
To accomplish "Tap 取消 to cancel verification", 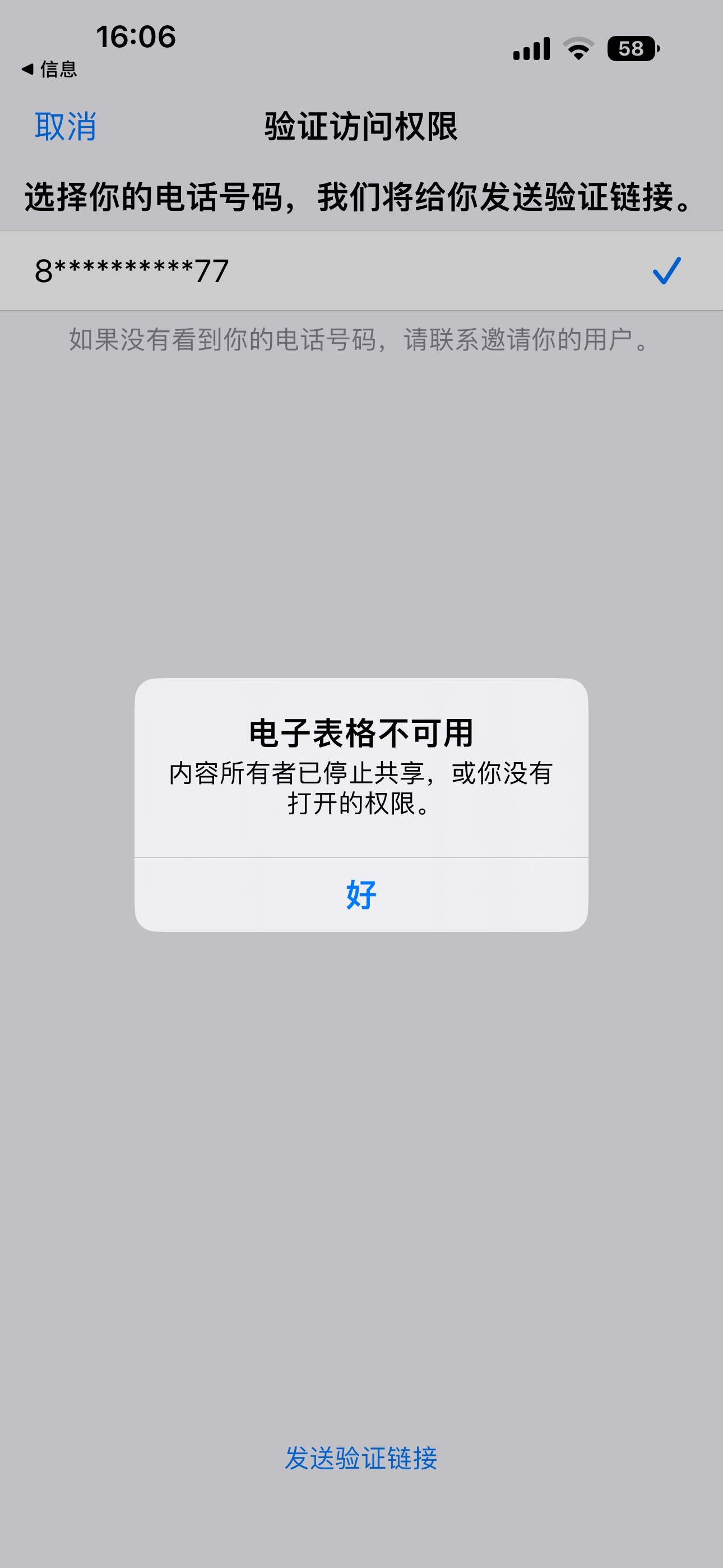I will coord(65,127).
